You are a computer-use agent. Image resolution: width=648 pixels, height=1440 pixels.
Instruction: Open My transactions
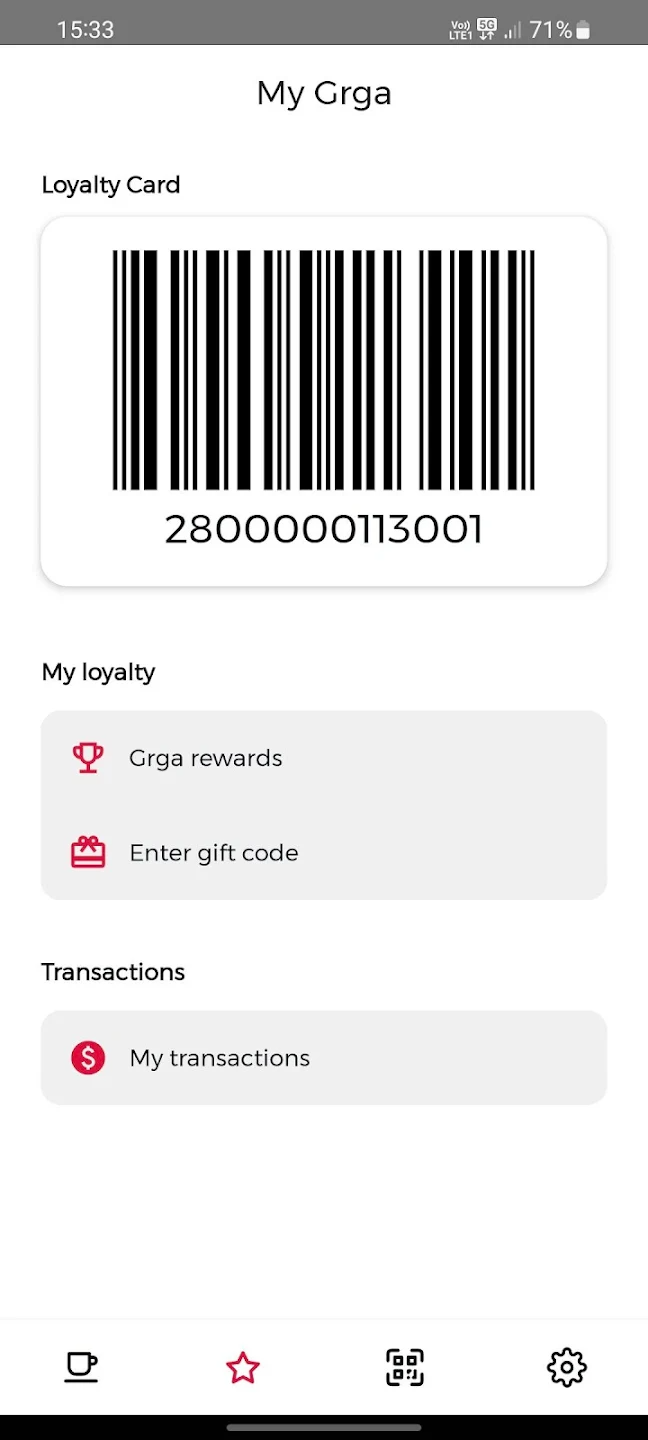point(323,1058)
